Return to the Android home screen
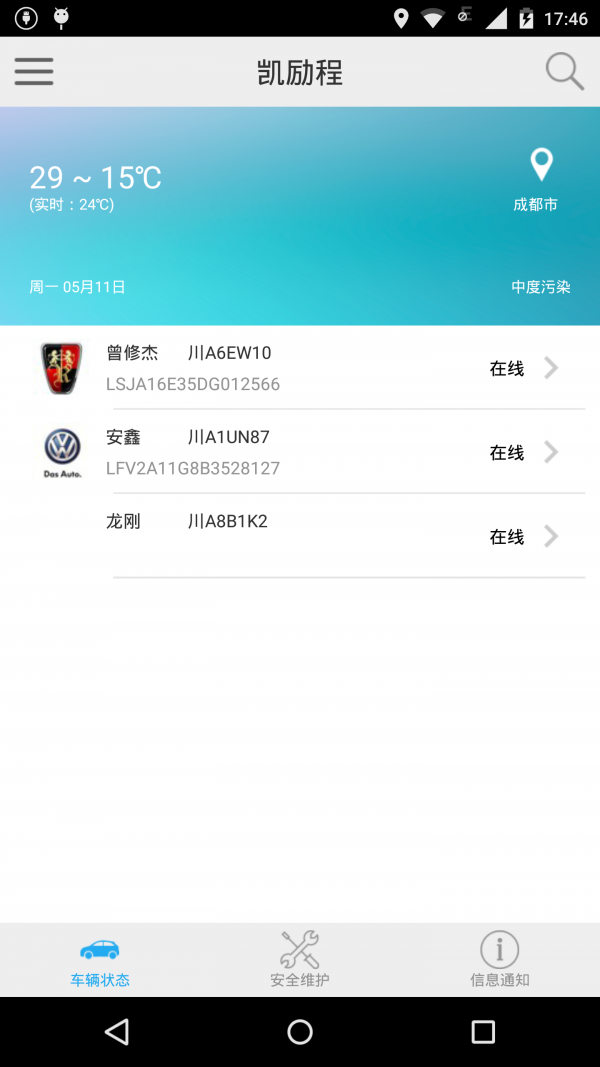Image resolution: width=600 pixels, height=1067 pixels. [x=300, y=1031]
